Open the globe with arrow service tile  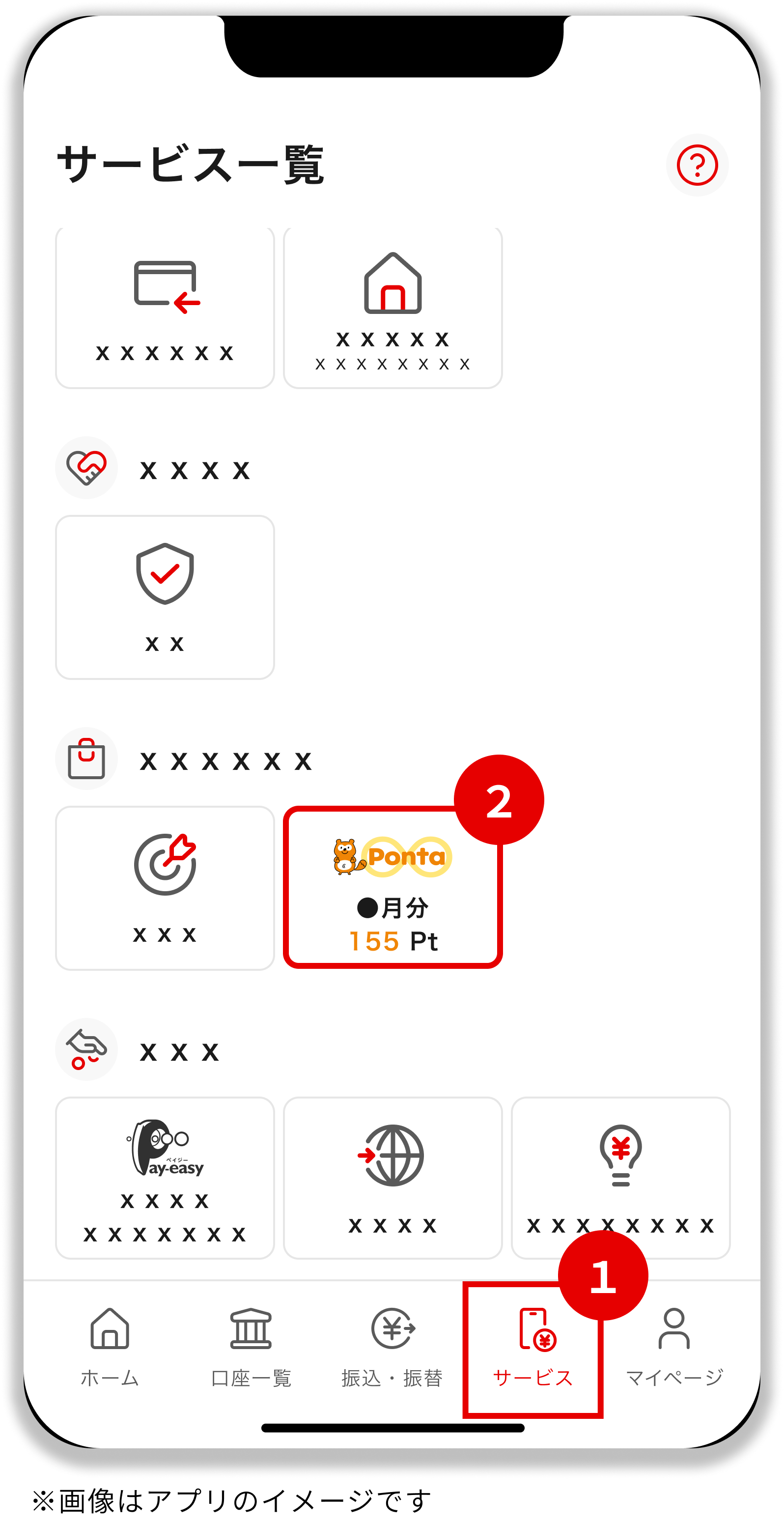click(x=392, y=1178)
